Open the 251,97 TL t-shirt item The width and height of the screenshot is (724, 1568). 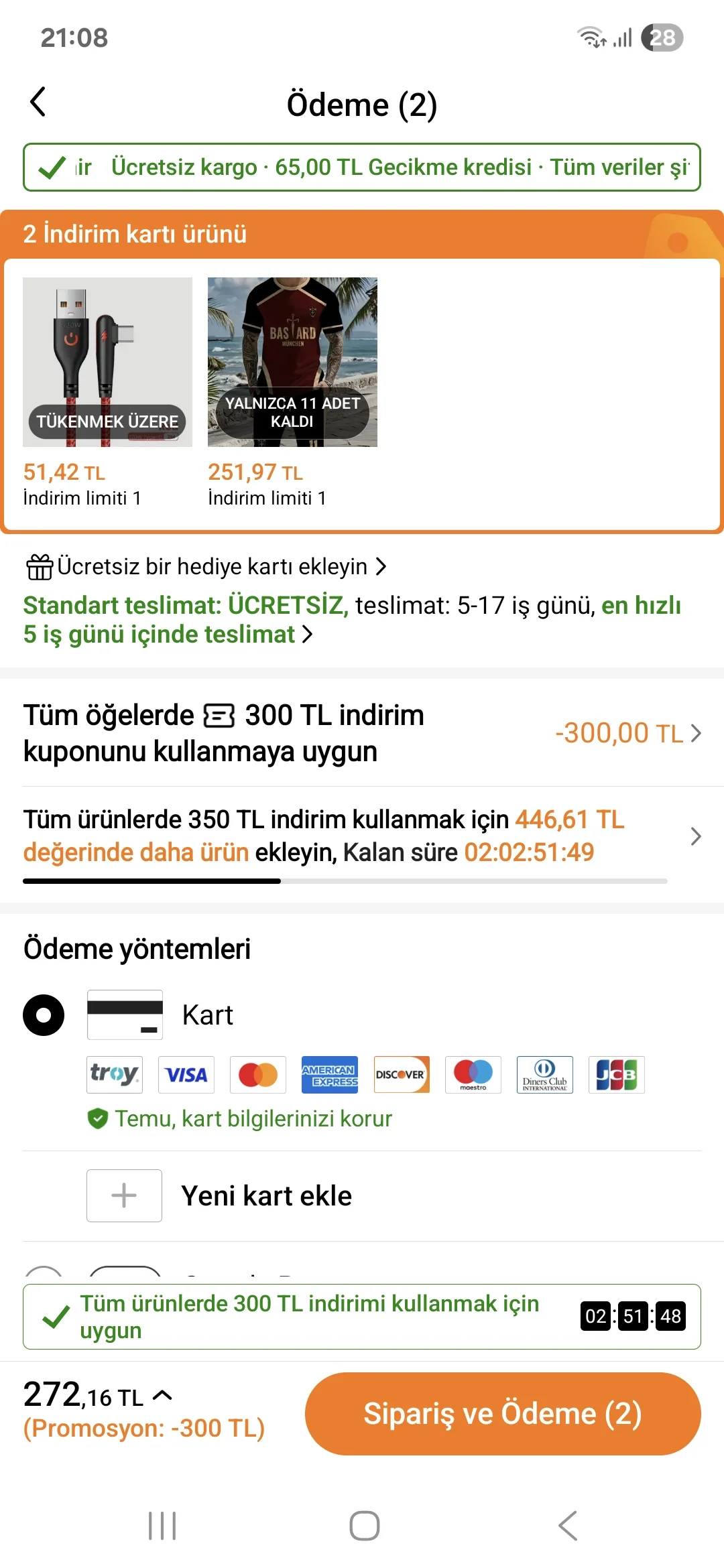point(292,362)
